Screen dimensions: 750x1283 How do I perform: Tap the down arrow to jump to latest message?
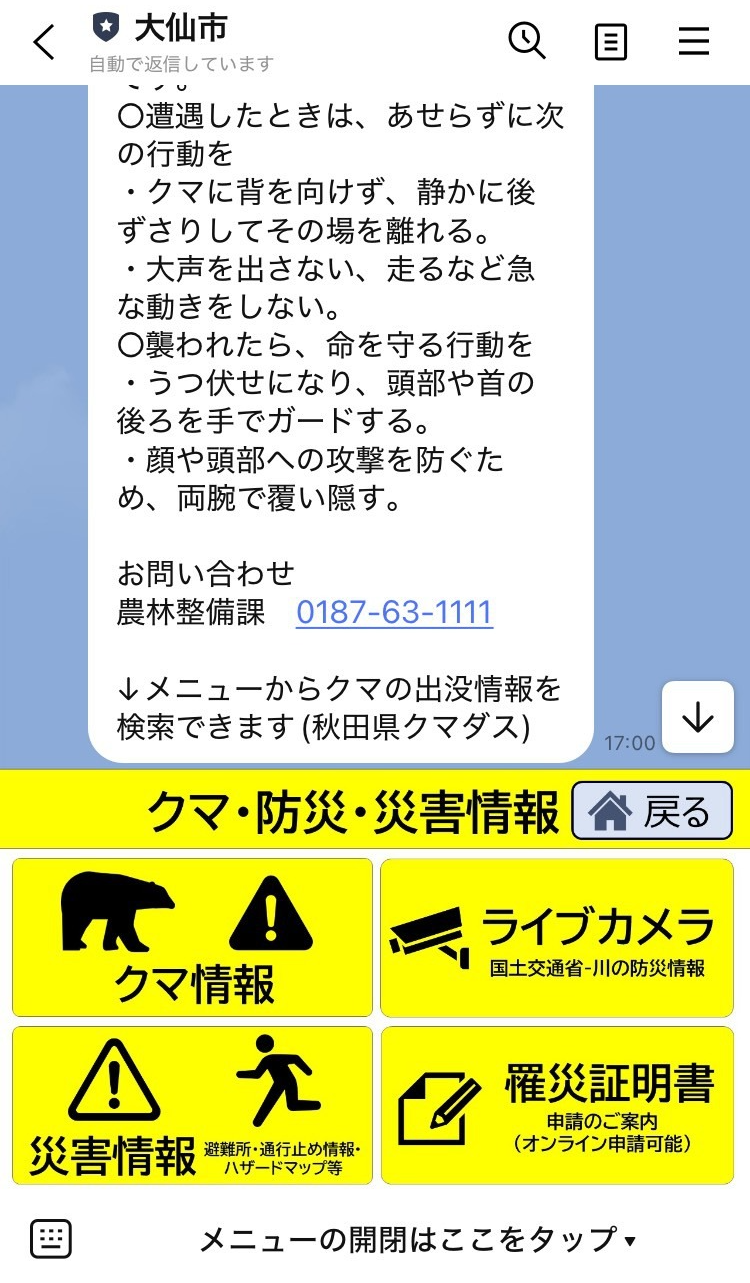pos(697,718)
